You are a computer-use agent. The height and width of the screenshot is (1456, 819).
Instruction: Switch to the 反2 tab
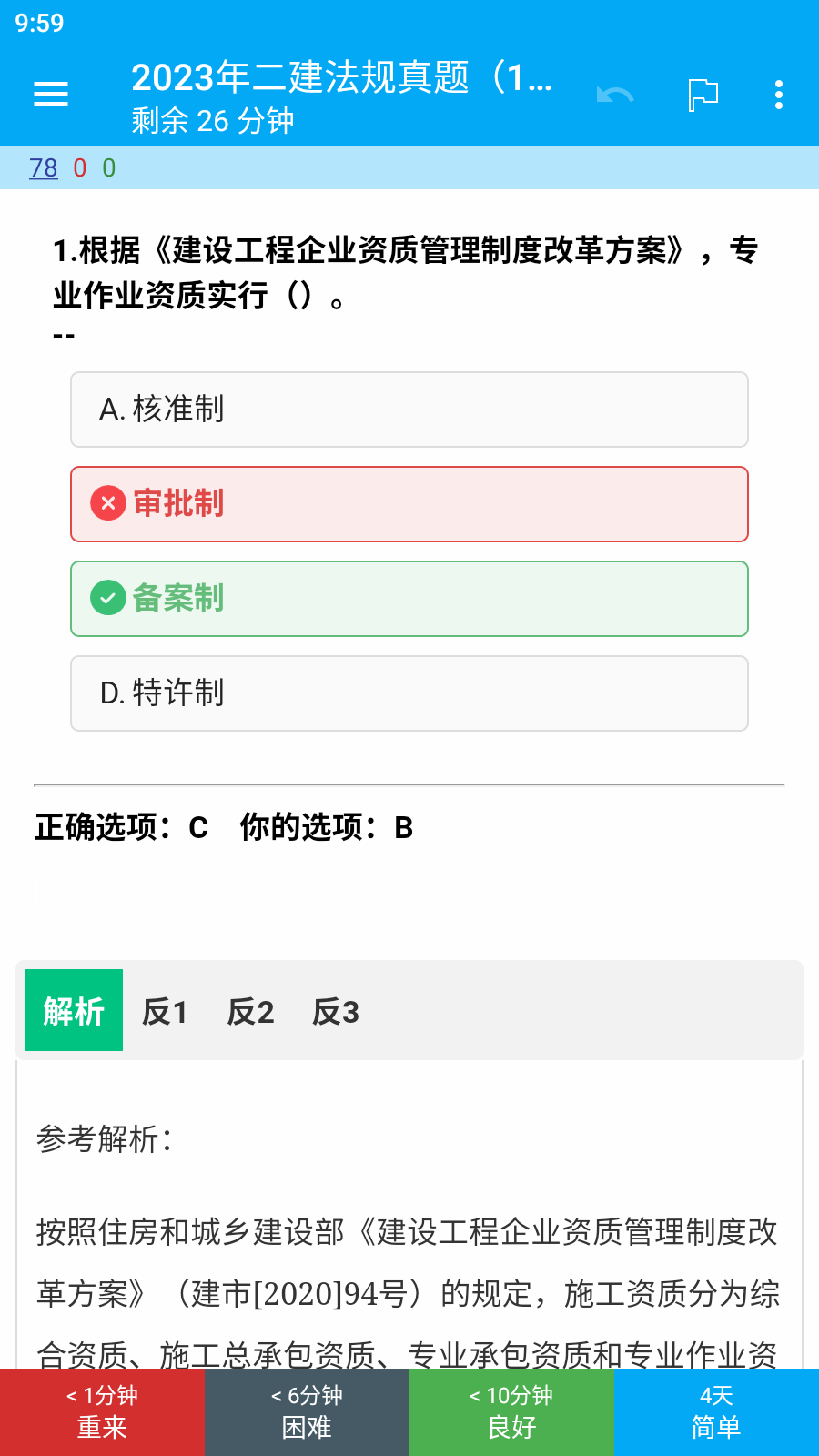(250, 1011)
